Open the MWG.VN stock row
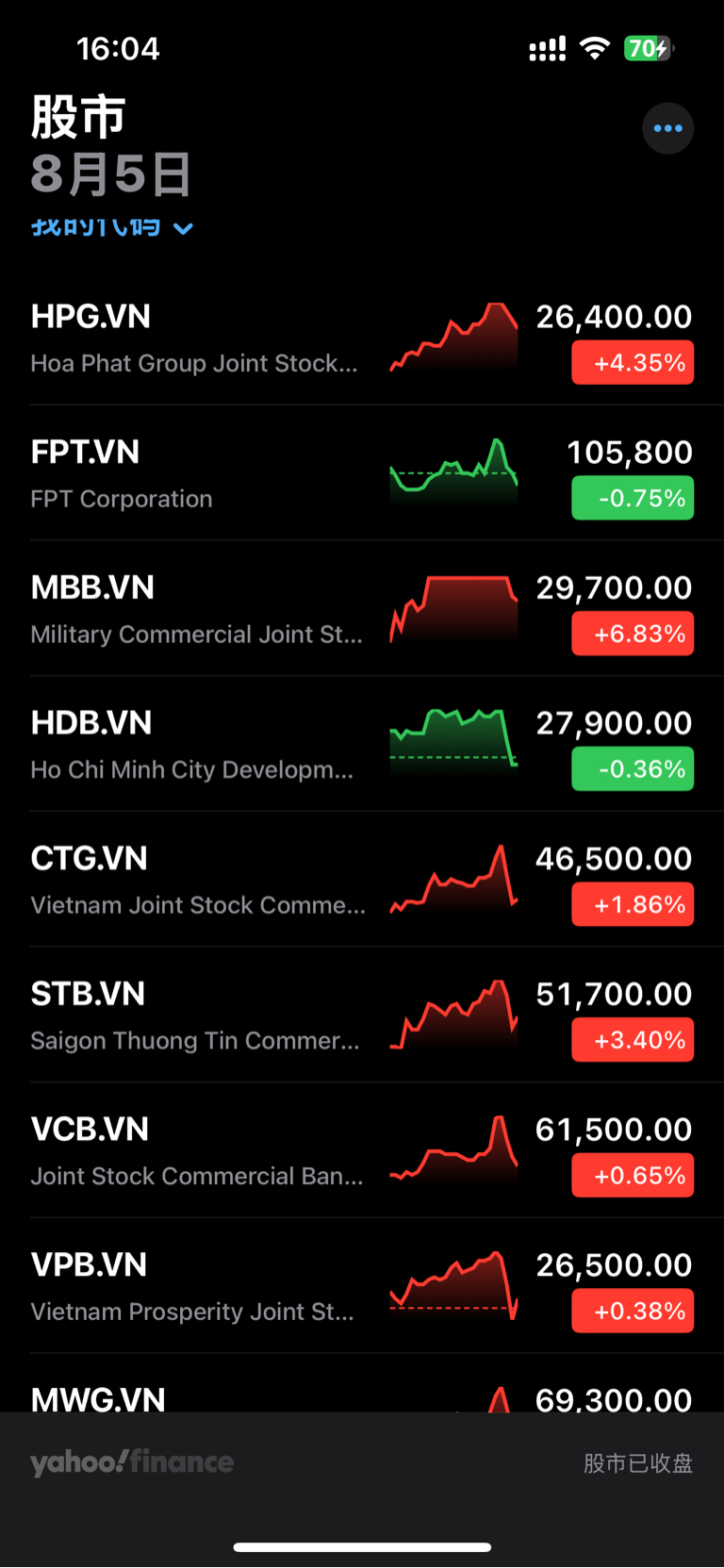This screenshot has height=1568, width=724. pyautogui.click(x=362, y=1384)
